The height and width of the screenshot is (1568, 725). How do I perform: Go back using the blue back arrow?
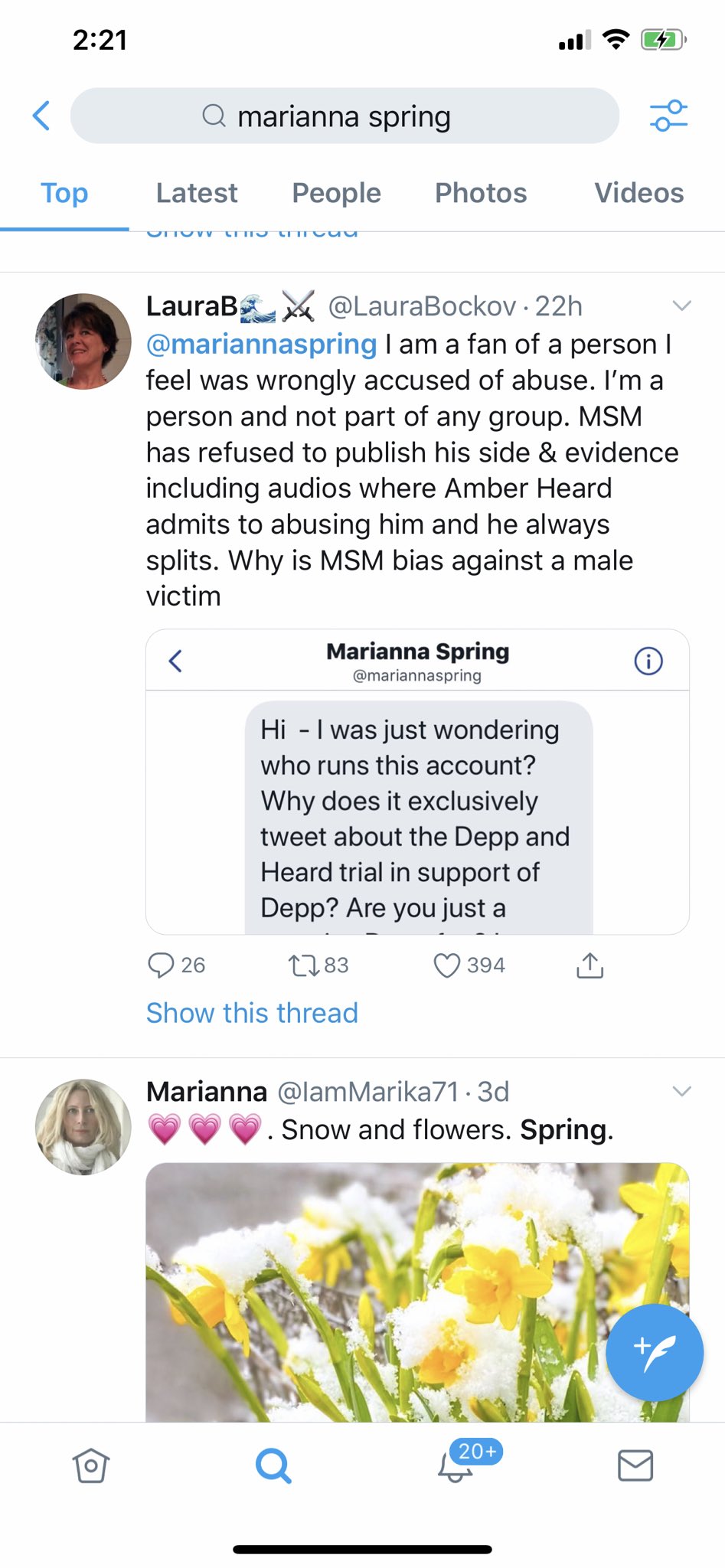click(x=41, y=116)
